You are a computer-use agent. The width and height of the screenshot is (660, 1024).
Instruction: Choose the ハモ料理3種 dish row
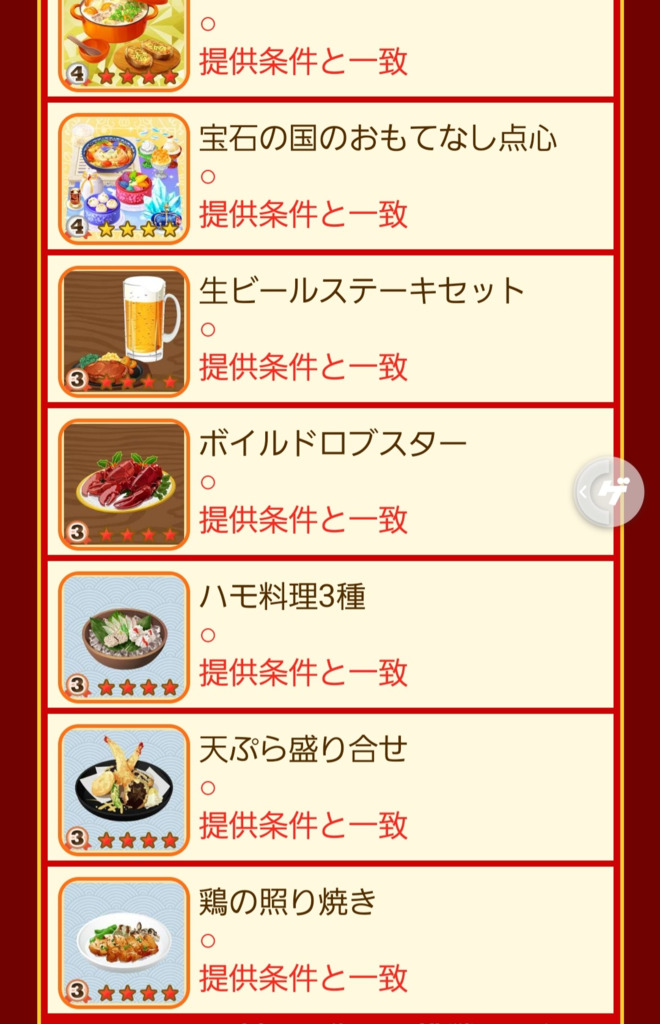[330, 634]
